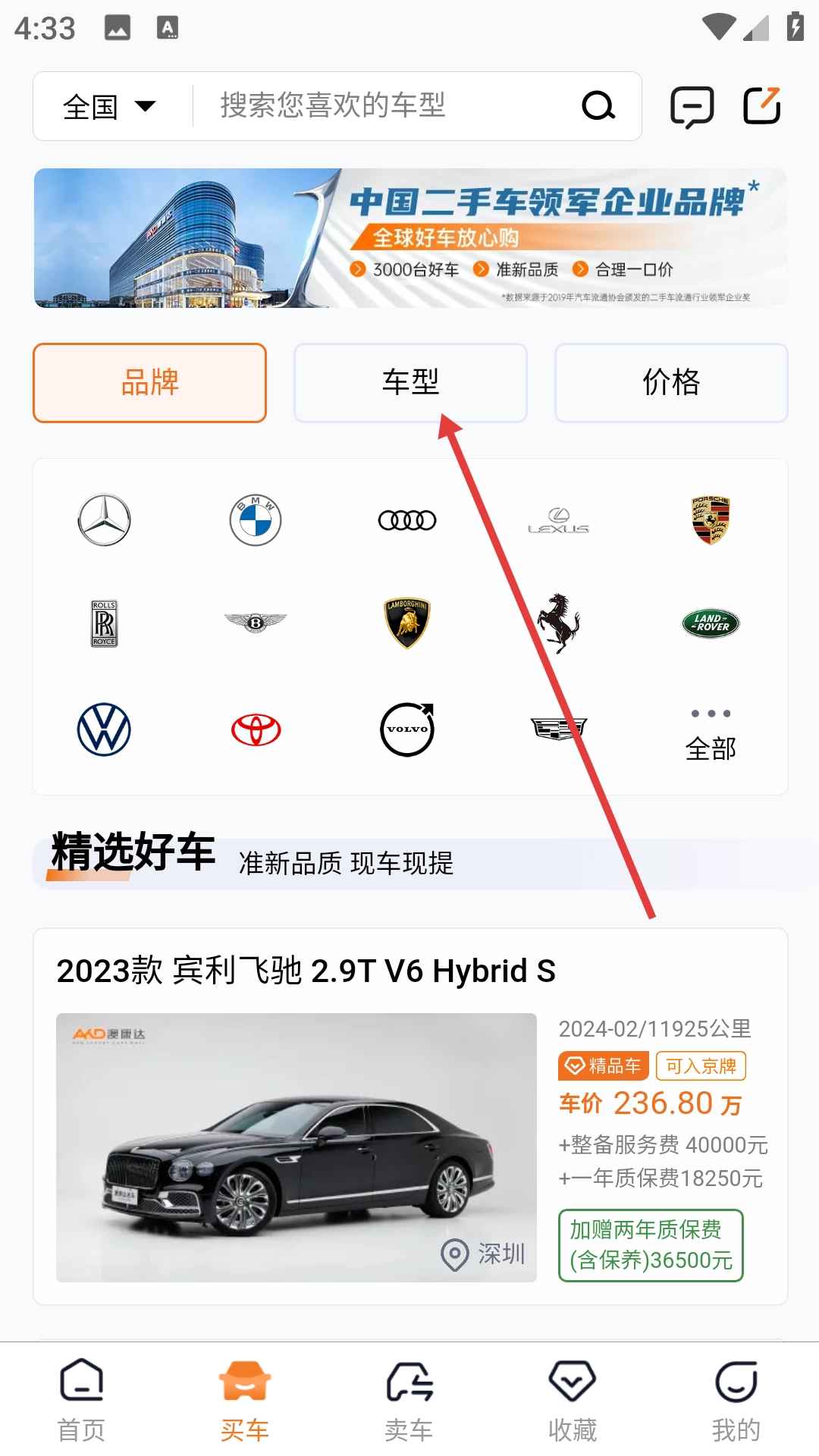This screenshot has width=819, height=1456.
Task: Select the Volvo brand logo
Action: tap(407, 730)
